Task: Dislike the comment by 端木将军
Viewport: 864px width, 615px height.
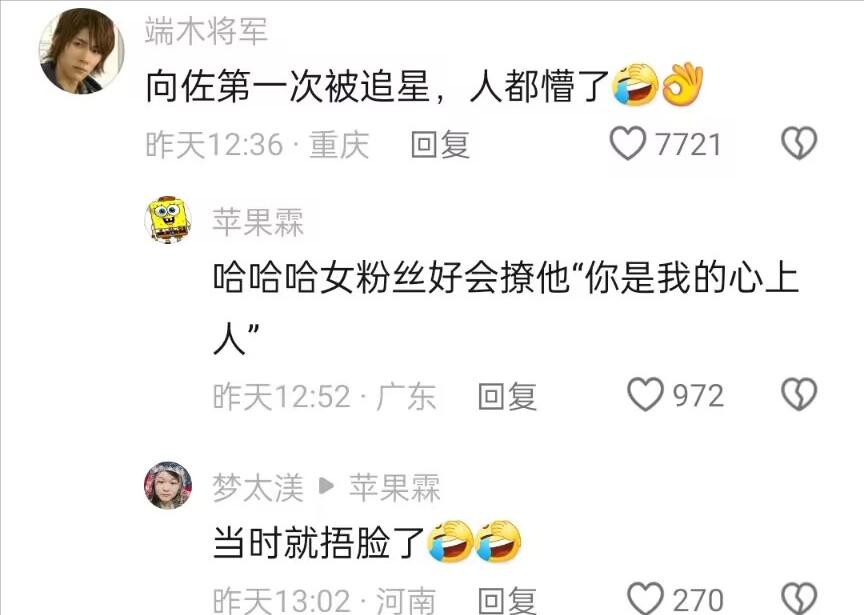Action: tap(799, 144)
